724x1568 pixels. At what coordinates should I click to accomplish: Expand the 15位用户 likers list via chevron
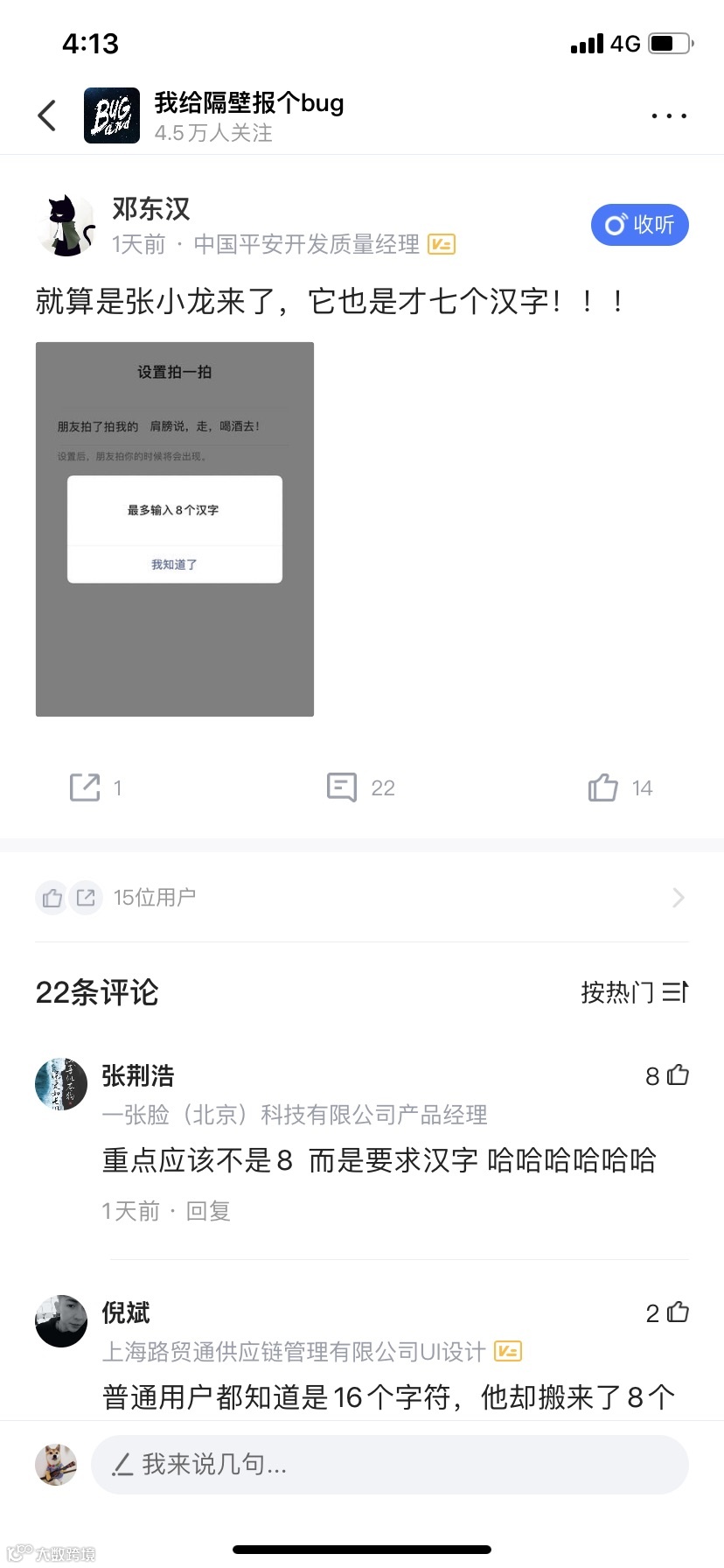(678, 897)
